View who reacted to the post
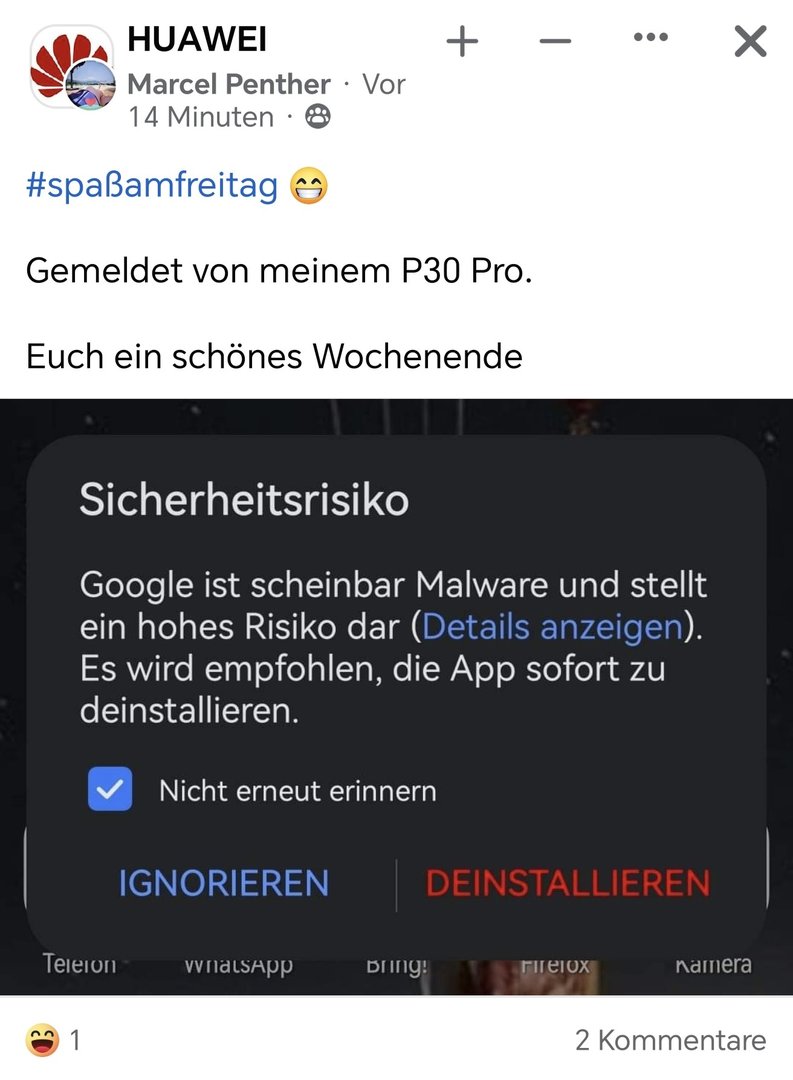Screen dimensions: 793x1080 (55, 1040)
